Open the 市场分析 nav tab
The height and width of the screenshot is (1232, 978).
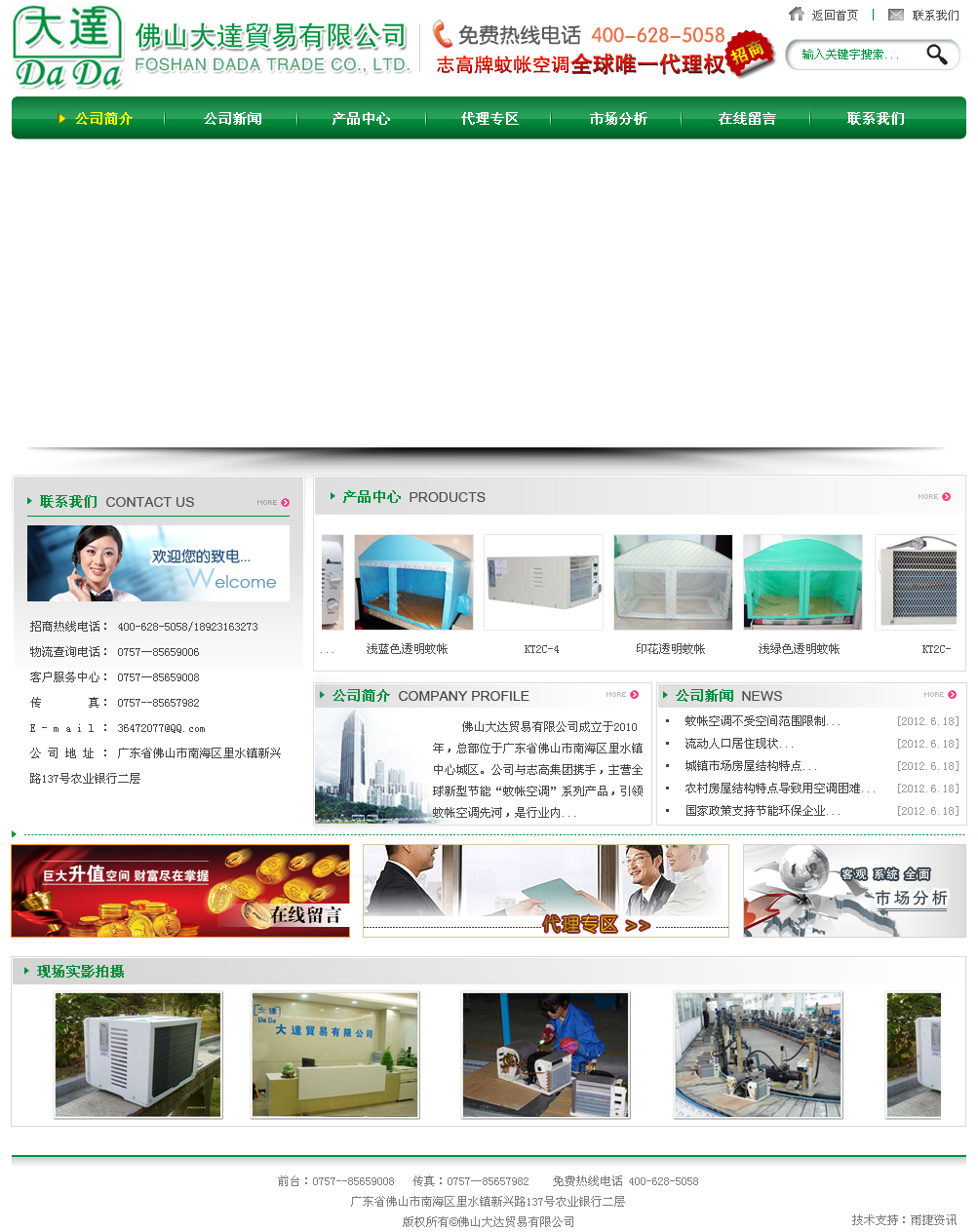(x=617, y=118)
